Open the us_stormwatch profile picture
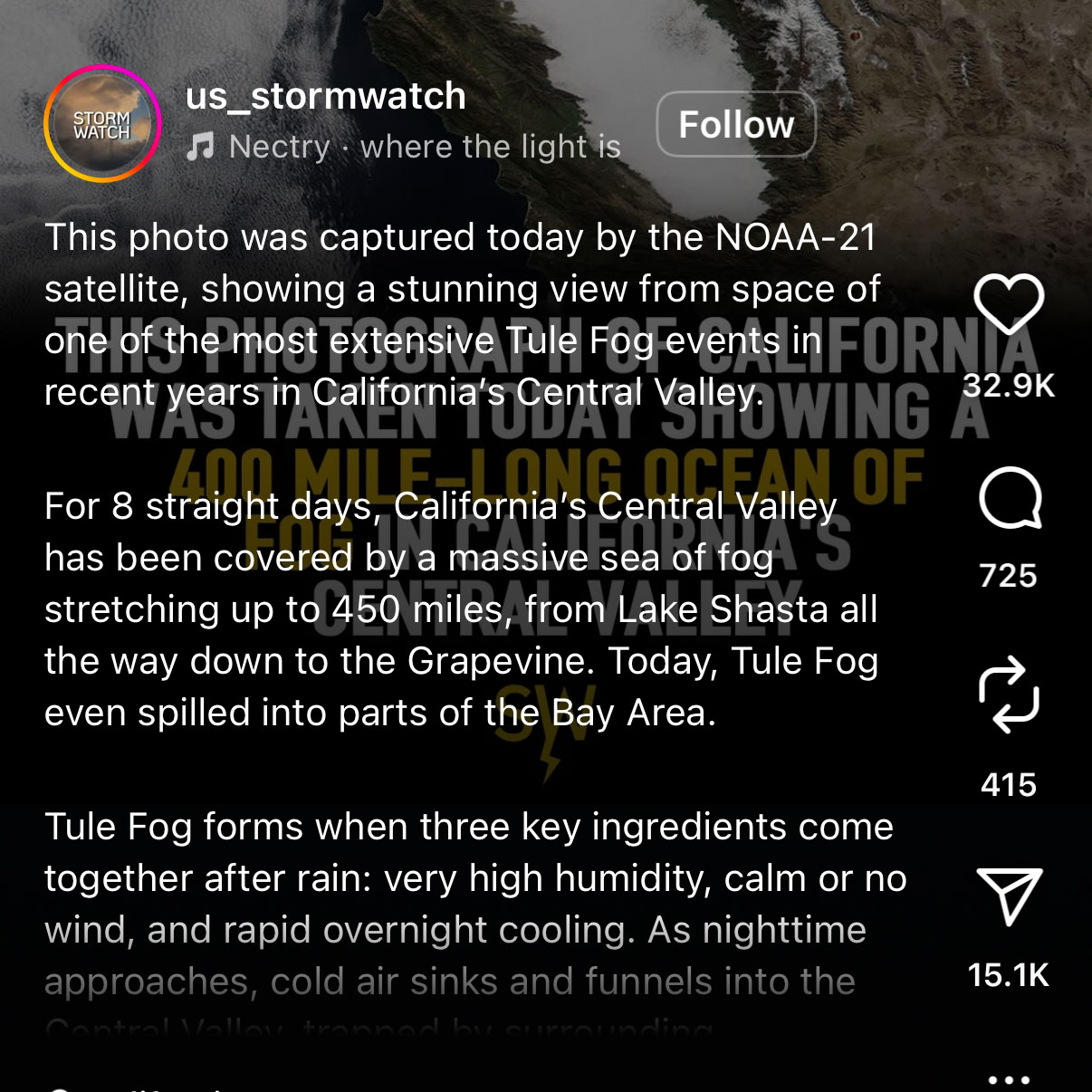The height and width of the screenshot is (1092, 1092). [102, 125]
